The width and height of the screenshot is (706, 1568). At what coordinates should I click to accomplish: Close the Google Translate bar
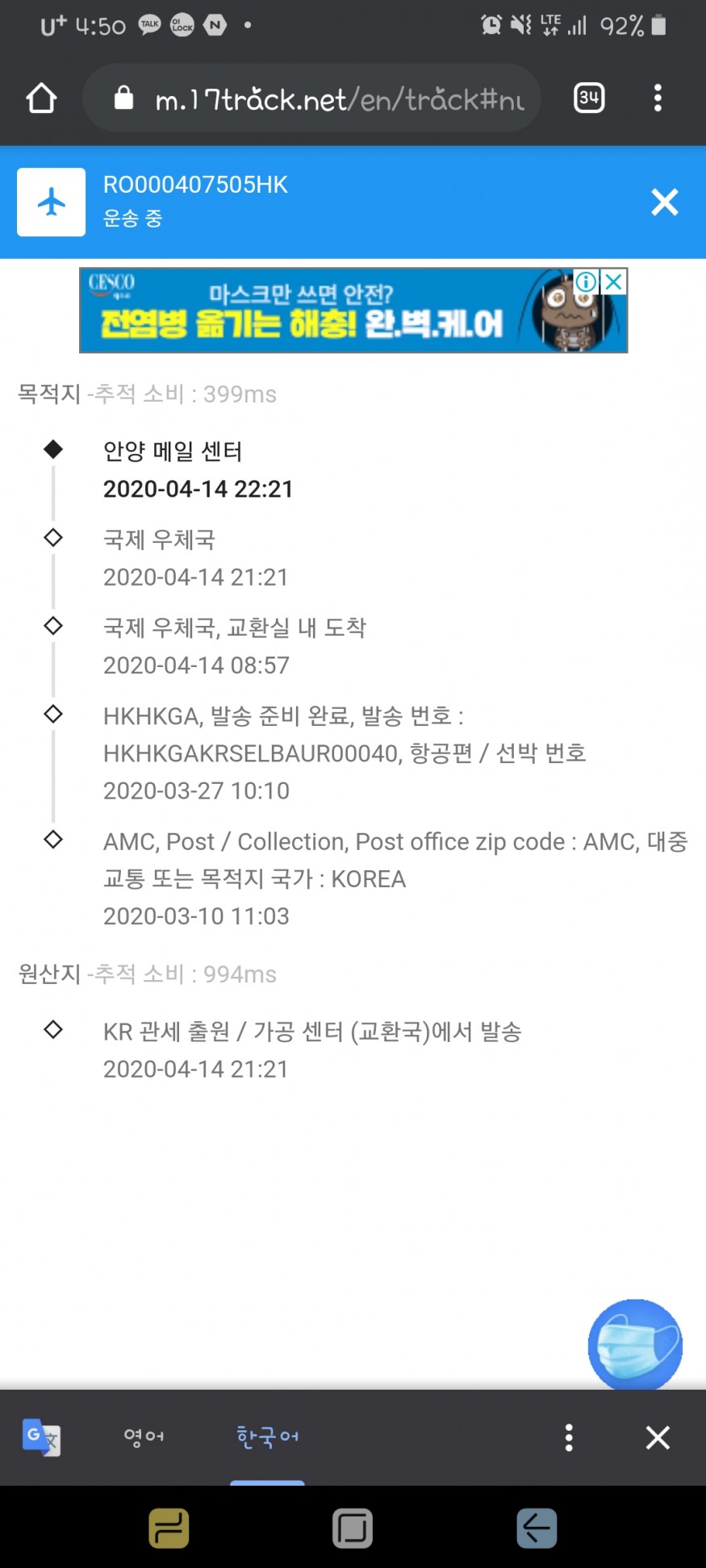pyautogui.click(x=658, y=1437)
